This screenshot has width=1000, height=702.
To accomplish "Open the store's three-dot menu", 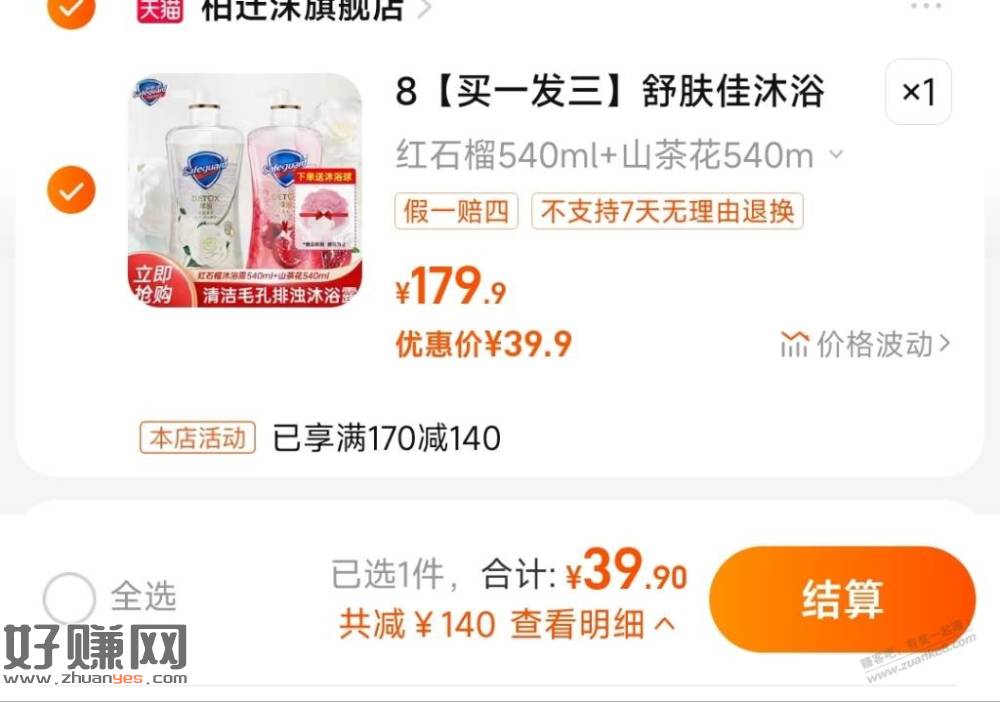I will click(x=926, y=6).
